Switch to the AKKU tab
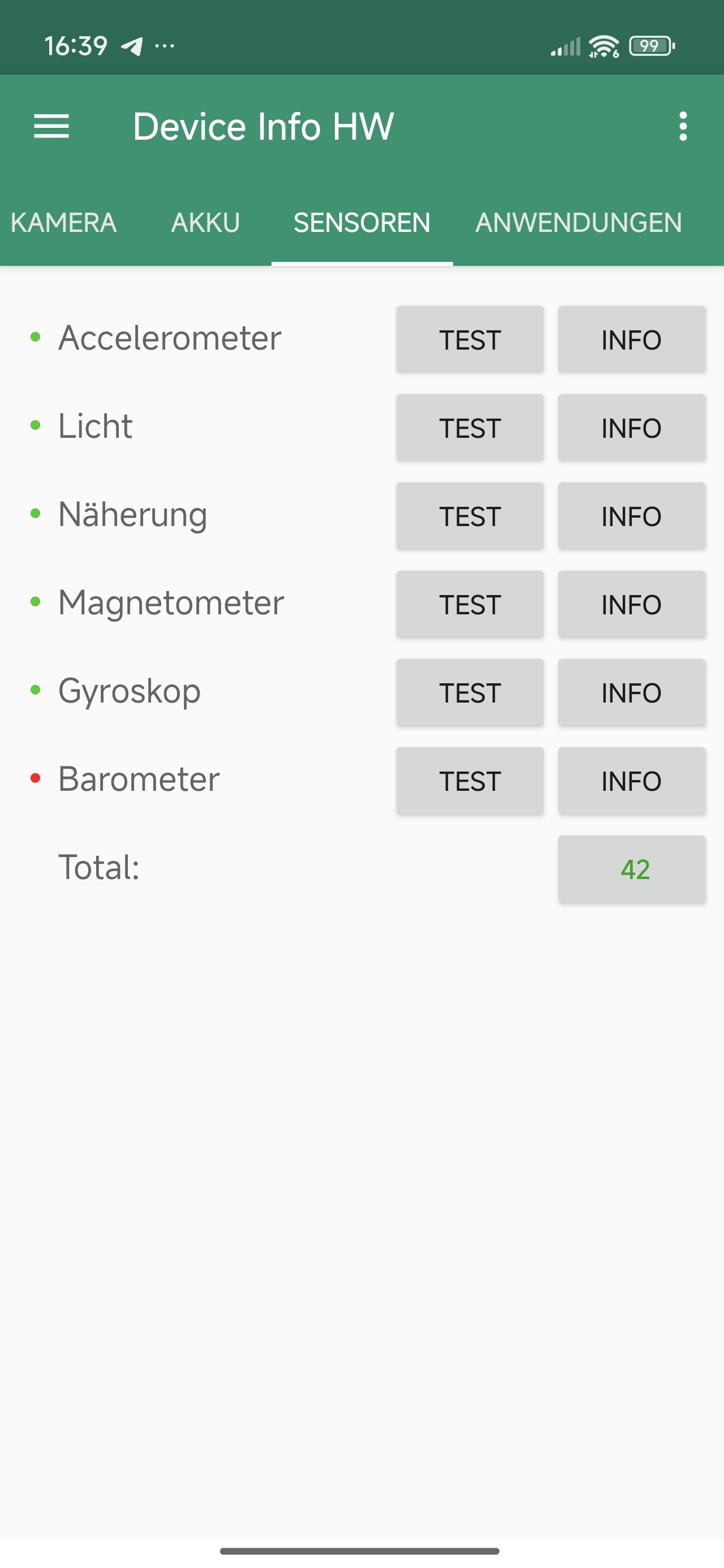724x1568 pixels. click(x=205, y=223)
